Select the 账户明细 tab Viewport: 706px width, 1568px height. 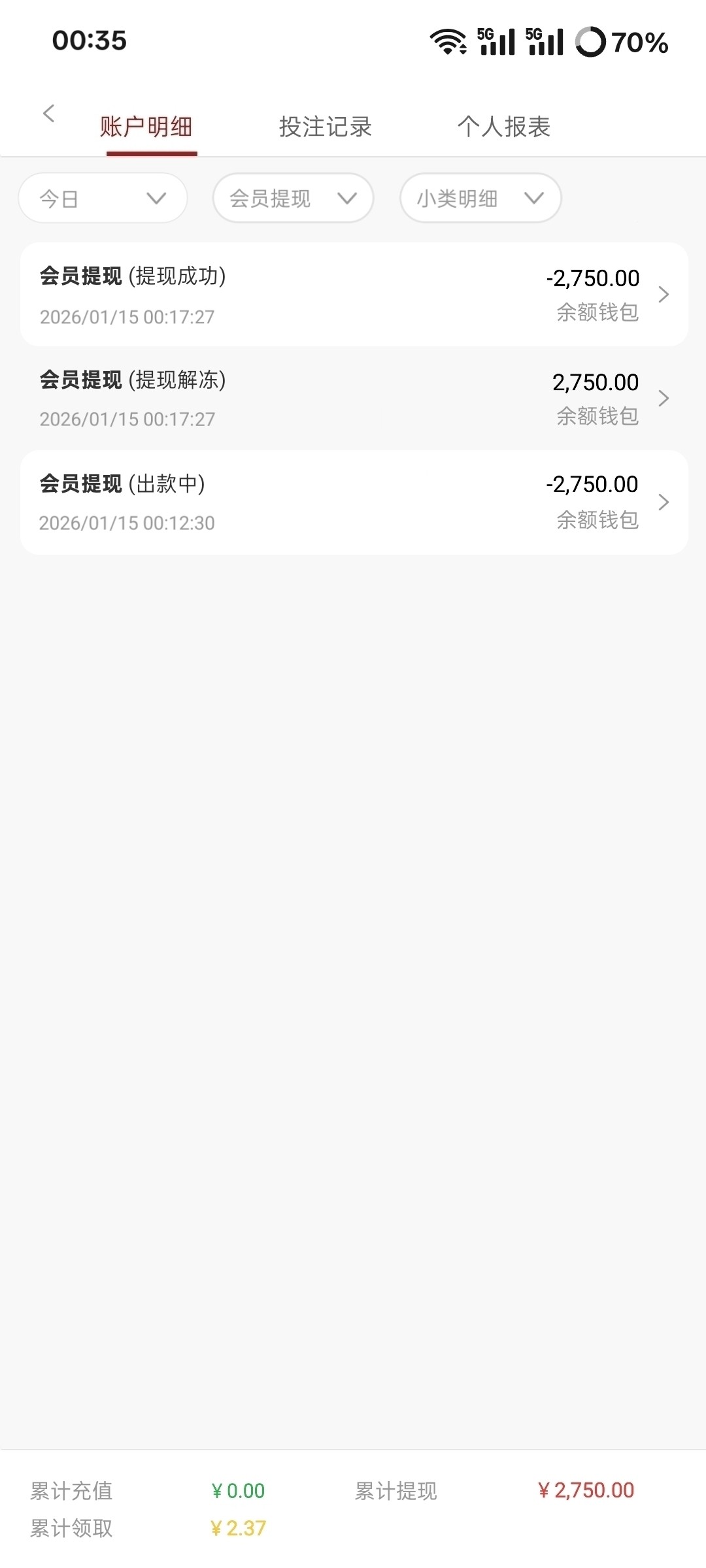pos(146,127)
